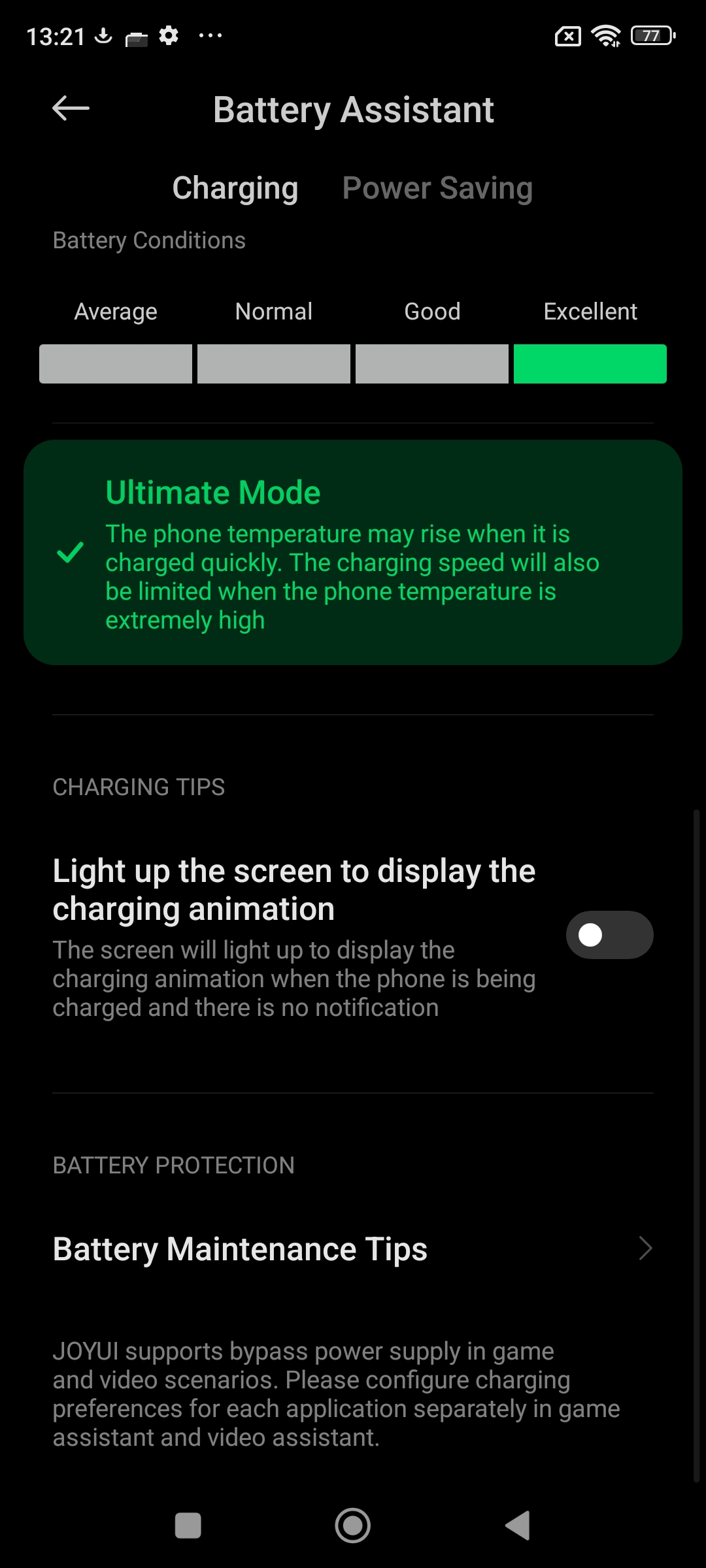Tap the system home button
This screenshot has height=1568, width=706.
click(x=353, y=1526)
